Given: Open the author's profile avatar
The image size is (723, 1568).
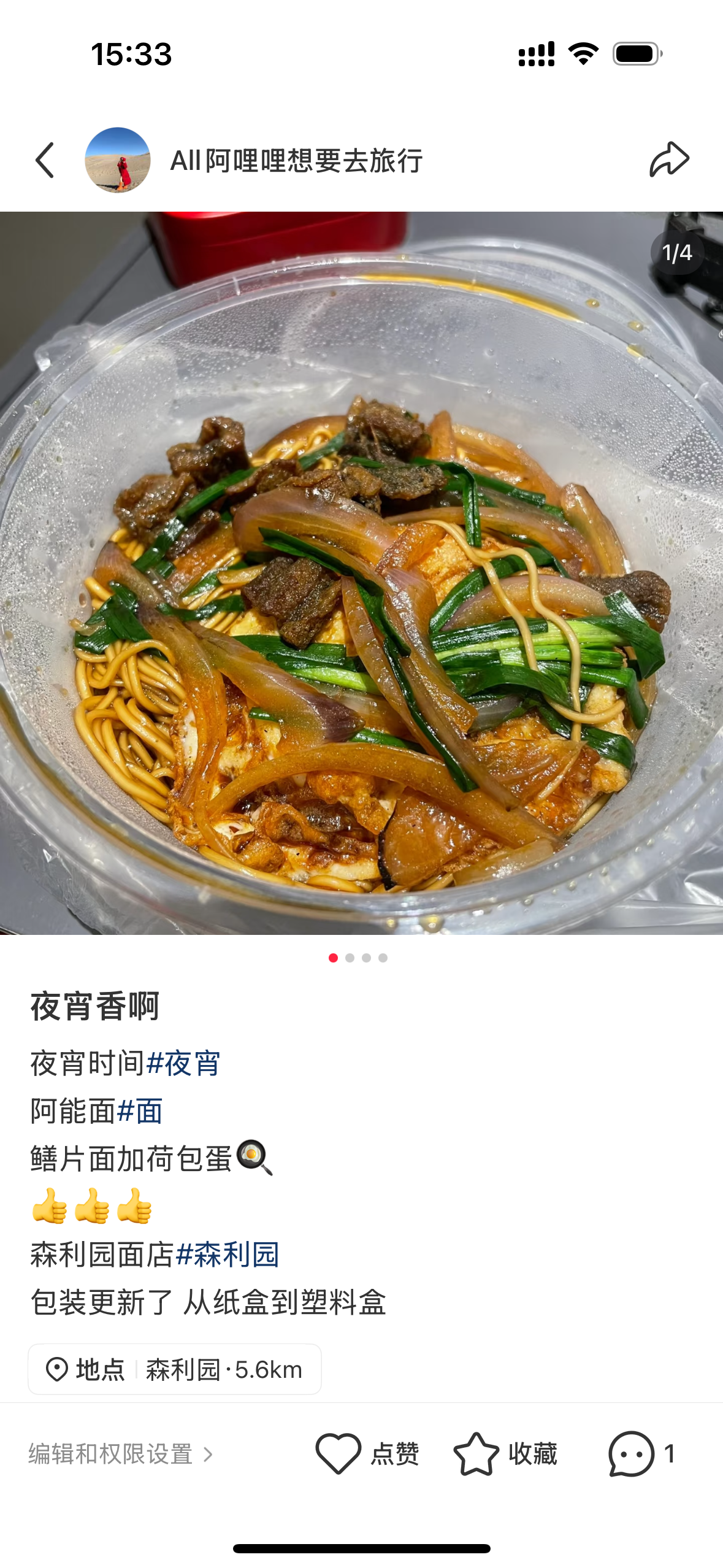Looking at the screenshot, I should coord(118,160).
